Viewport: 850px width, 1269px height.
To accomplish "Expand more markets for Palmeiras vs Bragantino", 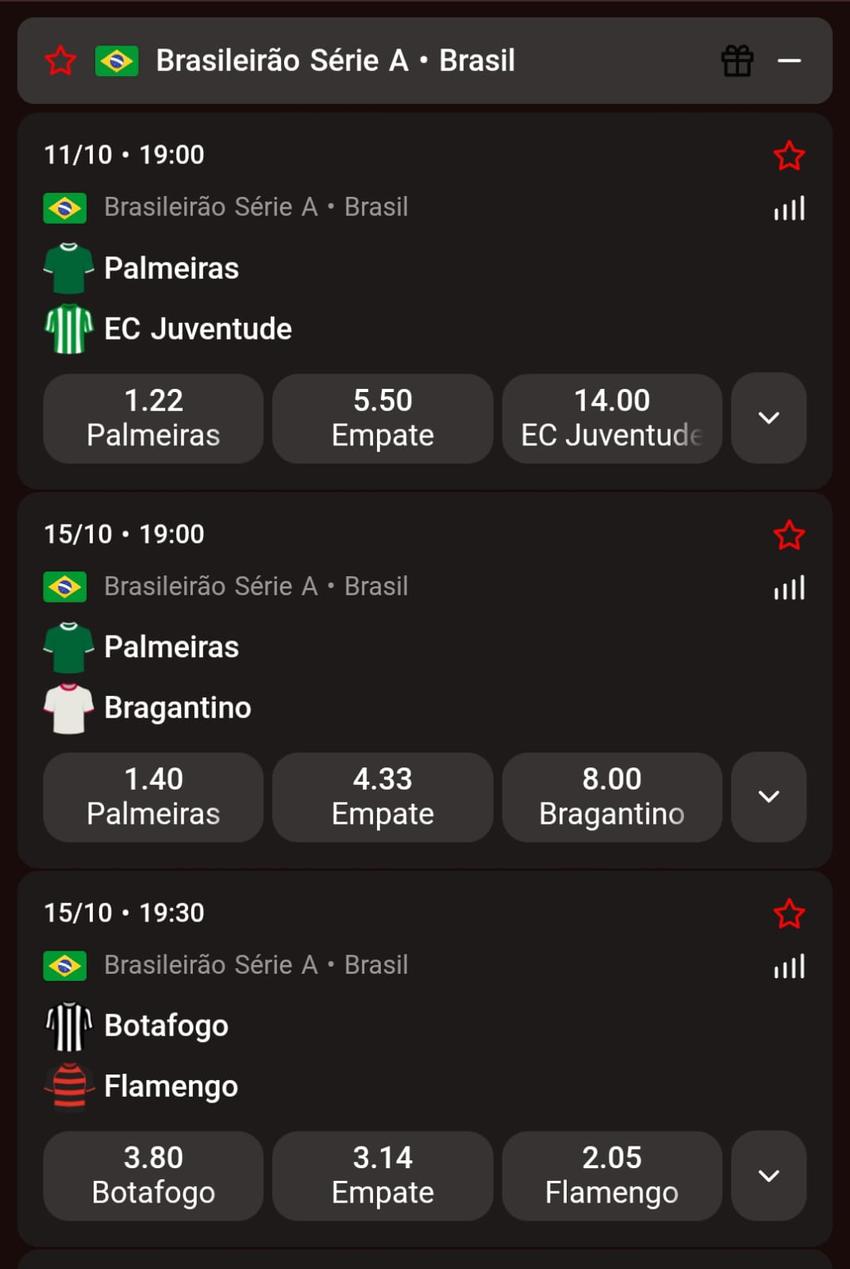I will point(768,797).
